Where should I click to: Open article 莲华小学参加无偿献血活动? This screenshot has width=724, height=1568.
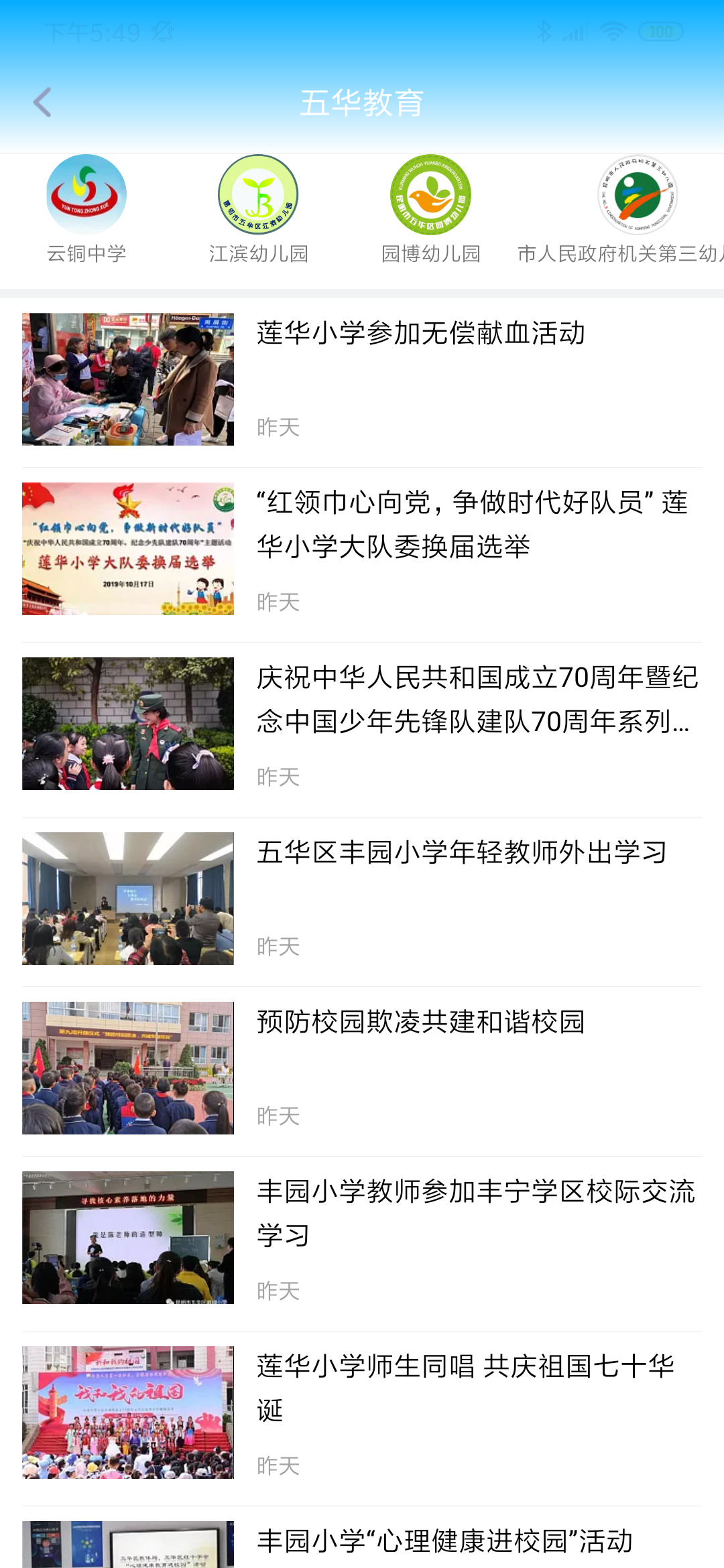point(421,333)
